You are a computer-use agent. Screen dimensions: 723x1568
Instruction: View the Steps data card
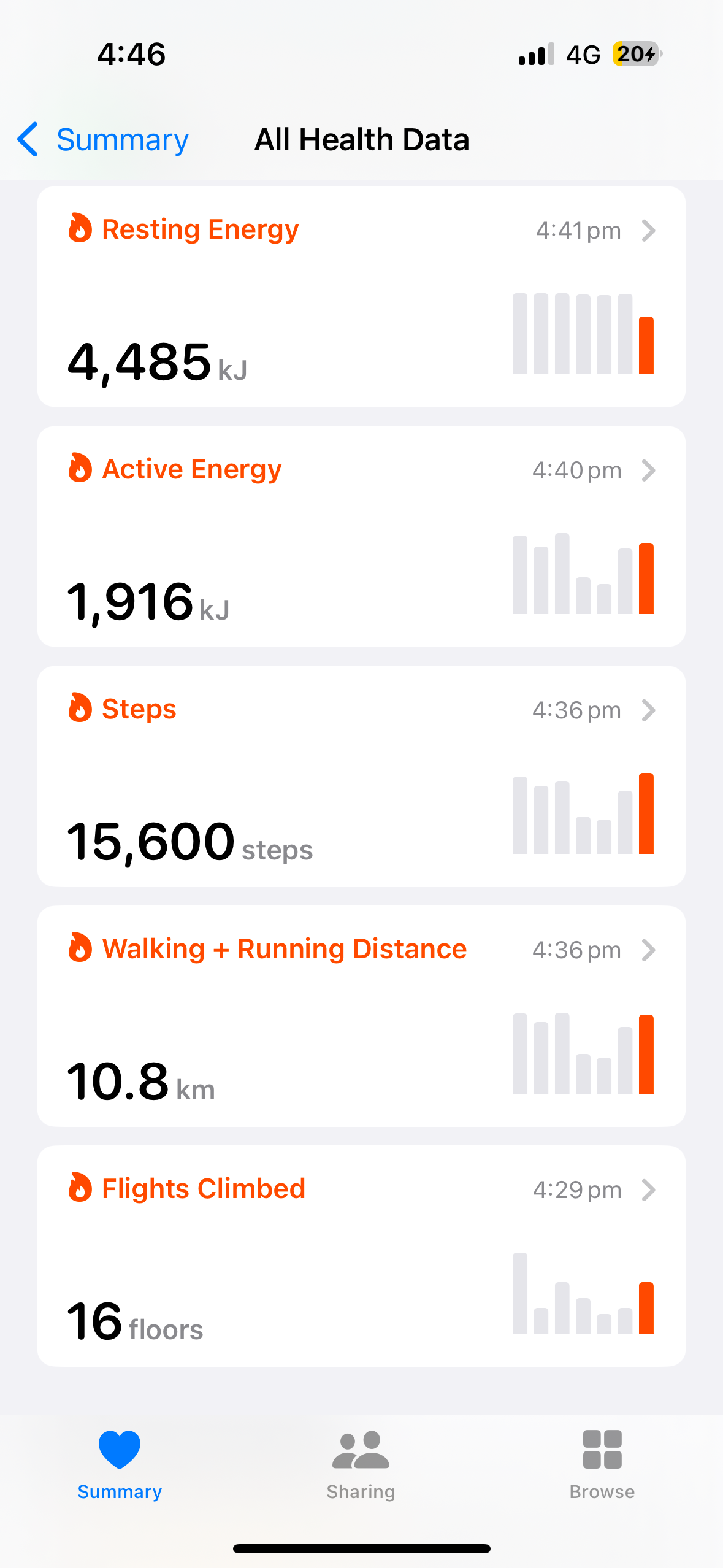coord(361,777)
